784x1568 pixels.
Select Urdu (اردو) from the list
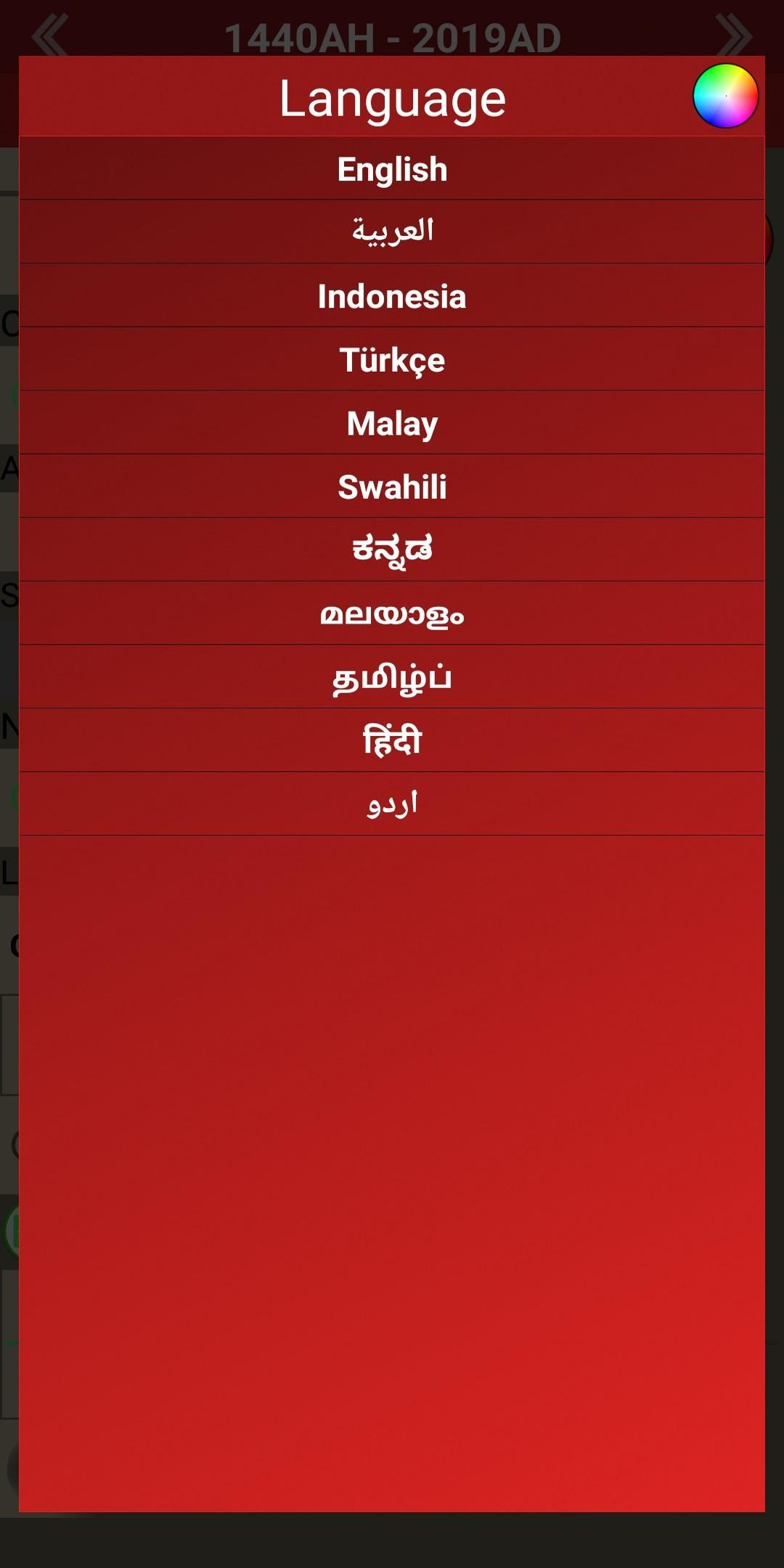tap(392, 804)
